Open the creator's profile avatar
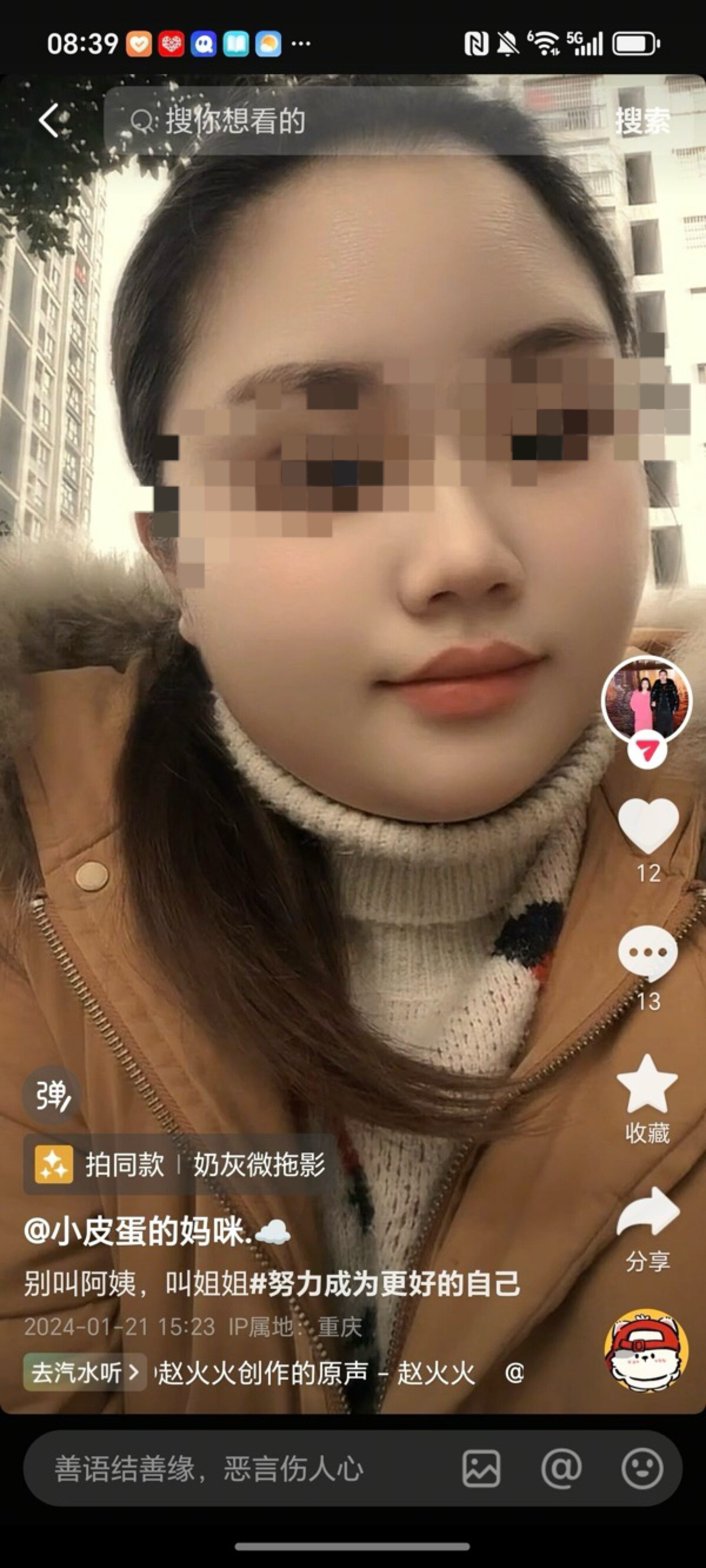 point(646,699)
